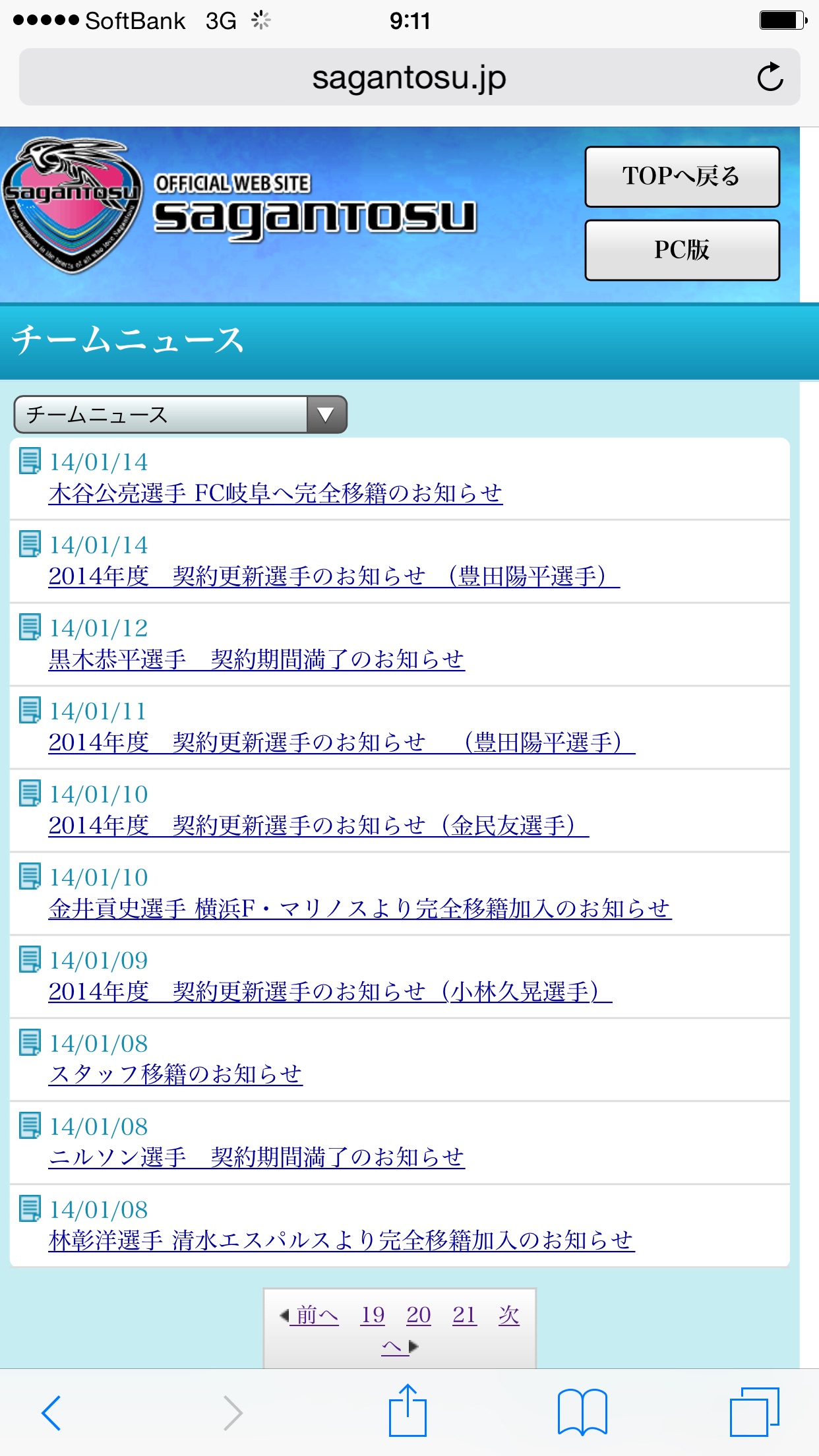Open Safari bookmarks
Image resolution: width=819 pixels, height=1456 pixels.
click(x=582, y=1411)
